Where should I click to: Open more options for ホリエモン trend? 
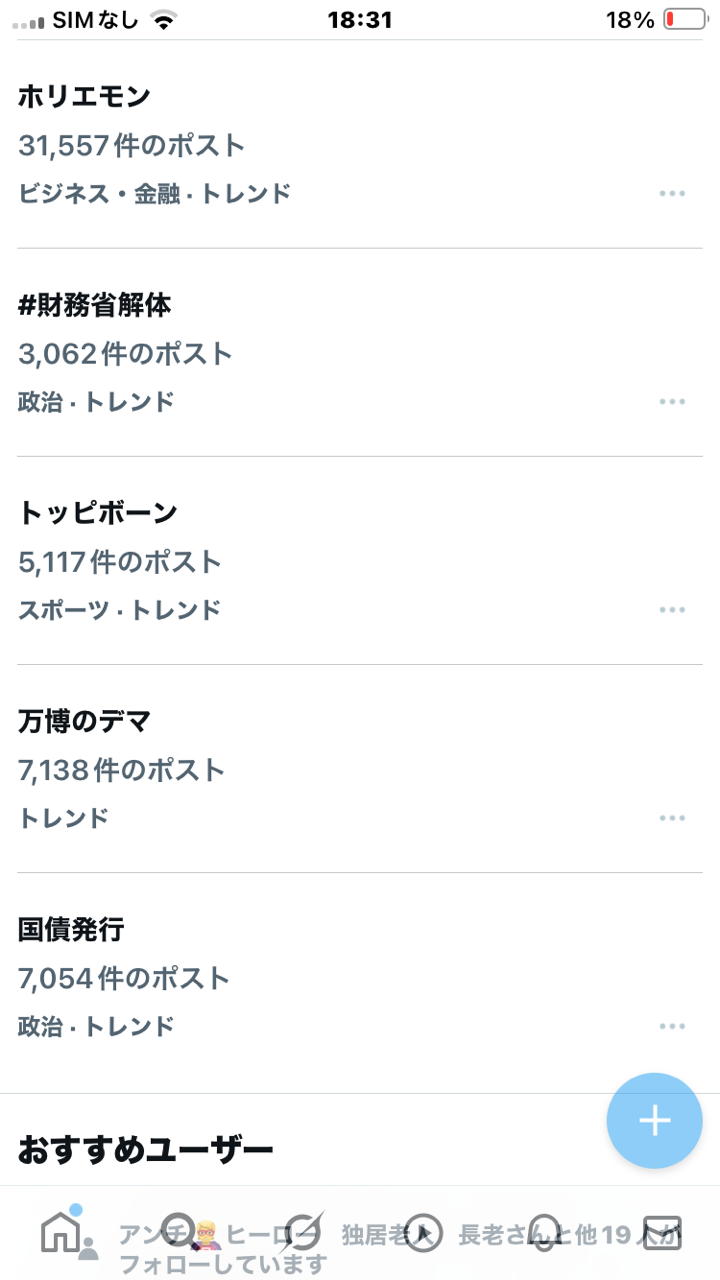tap(672, 193)
